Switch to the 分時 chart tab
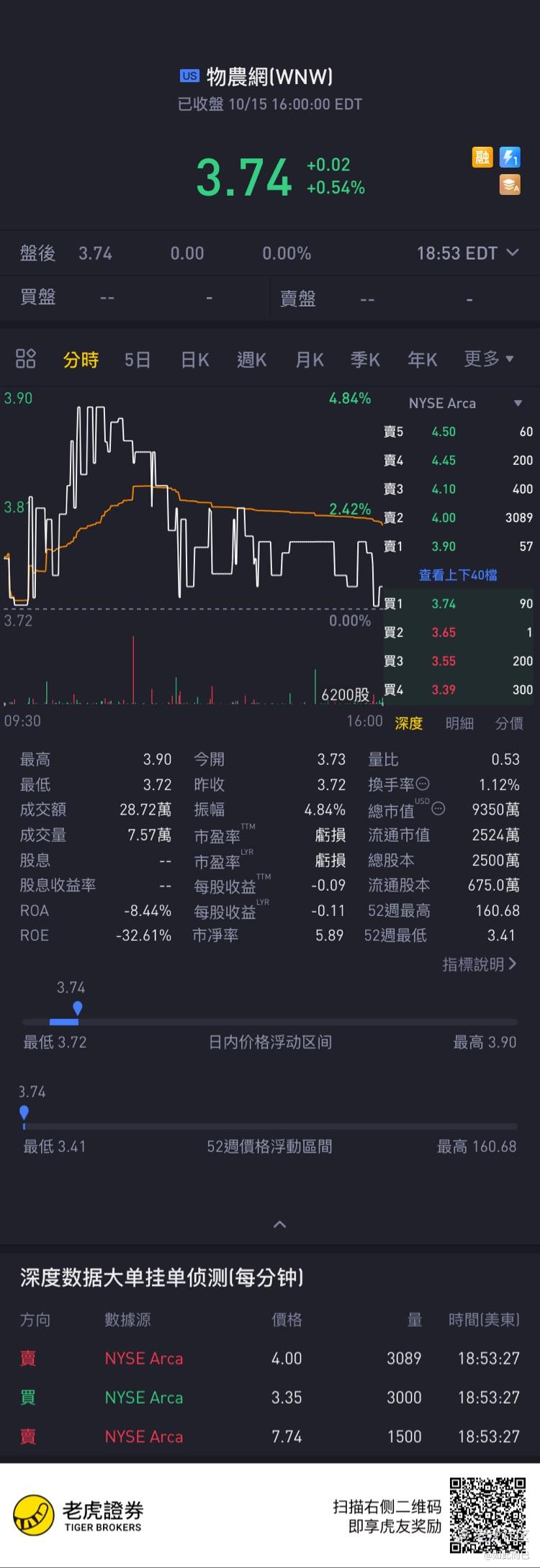This screenshot has height=1568, width=540. pyautogui.click(x=81, y=359)
